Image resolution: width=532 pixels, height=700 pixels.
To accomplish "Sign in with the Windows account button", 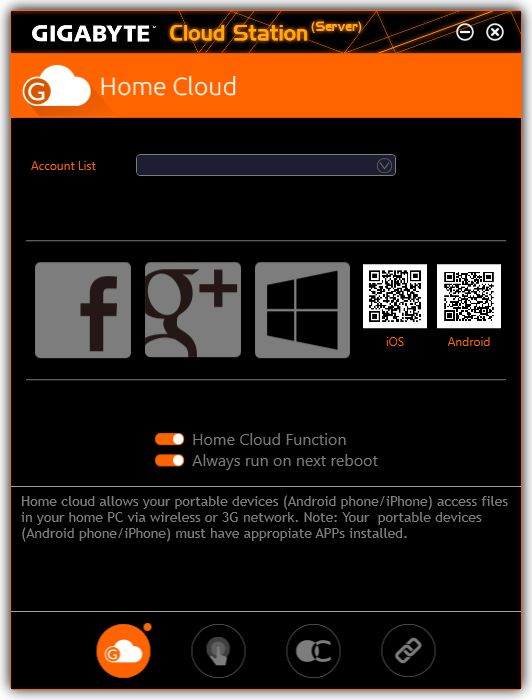I will pyautogui.click(x=302, y=310).
